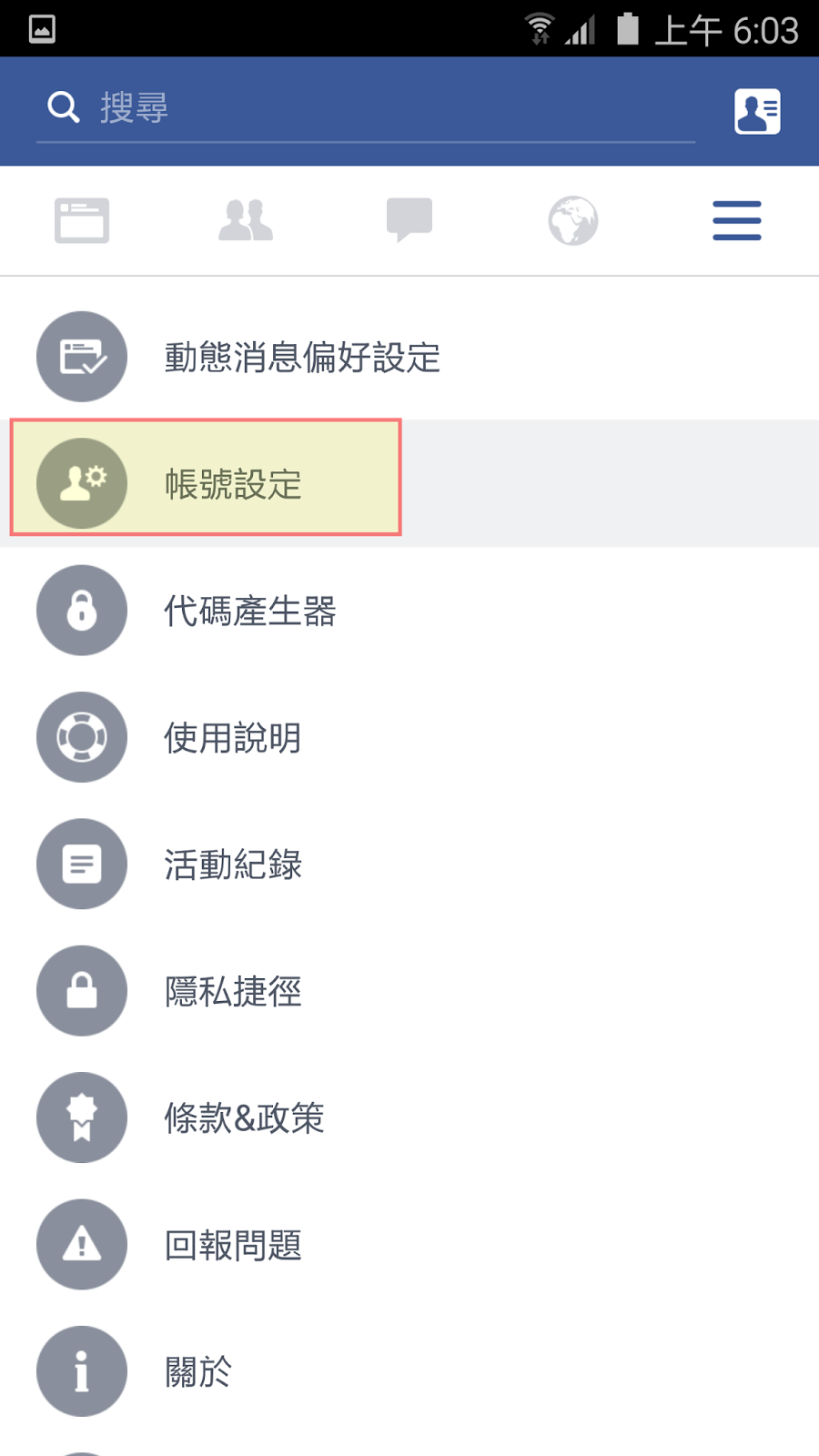The image size is (819, 1456).
Task: Select the hamburger menu tab
Action: pyautogui.click(x=737, y=220)
